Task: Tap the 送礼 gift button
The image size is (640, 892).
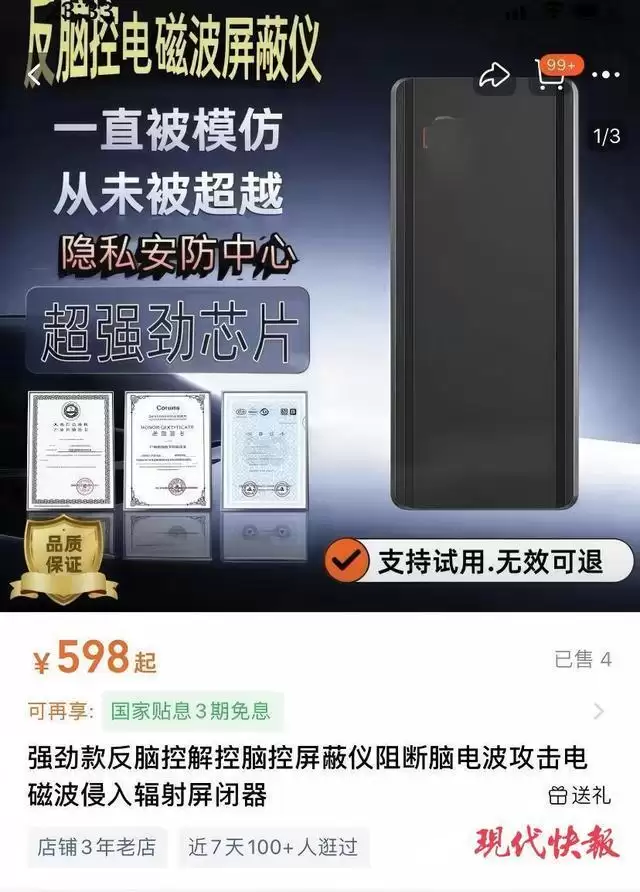Action: coord(580,795)
